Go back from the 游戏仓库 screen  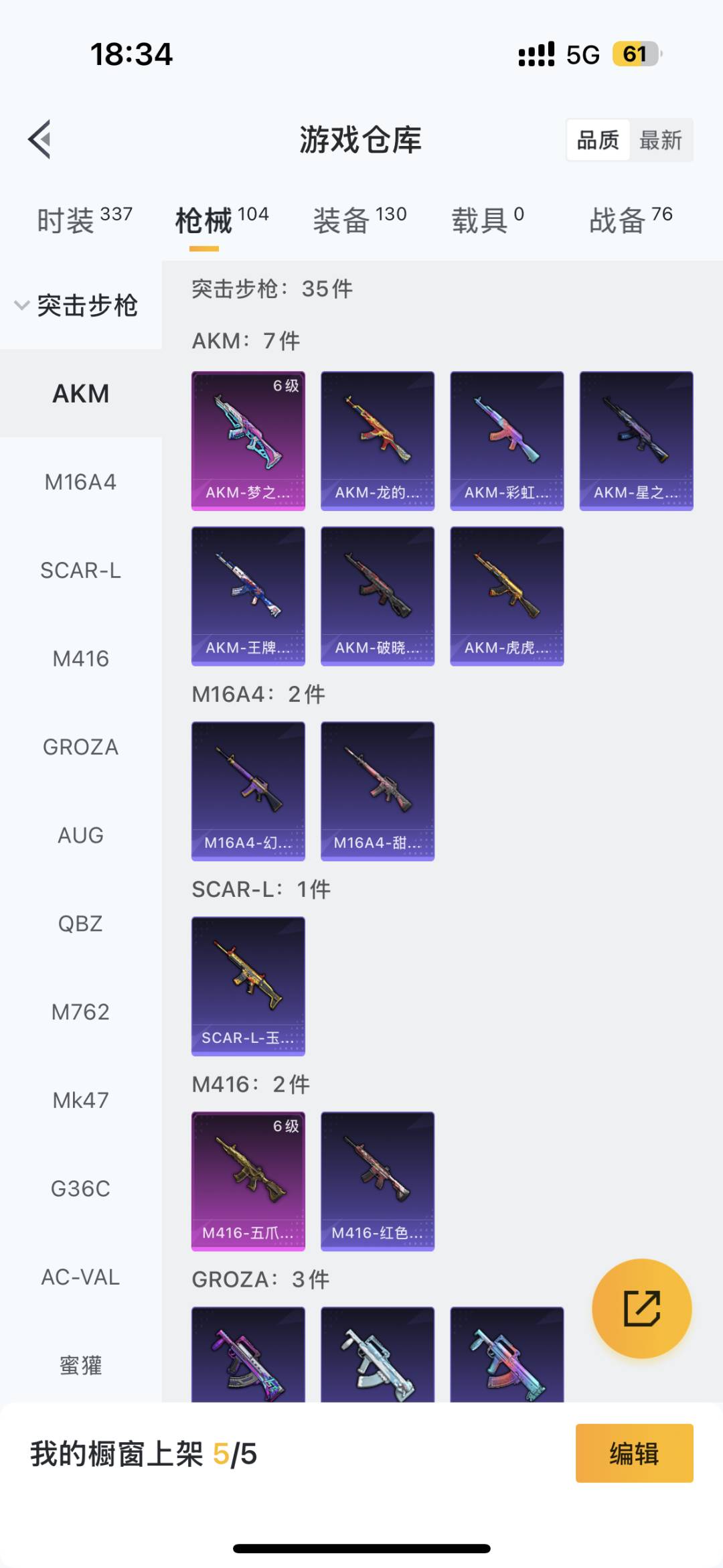(40, 139)
